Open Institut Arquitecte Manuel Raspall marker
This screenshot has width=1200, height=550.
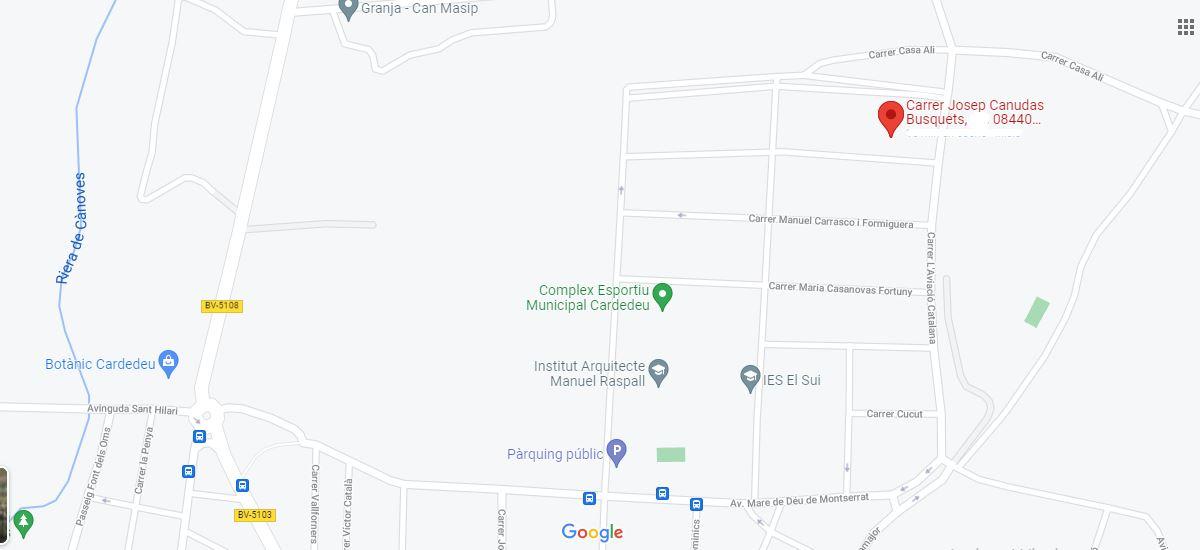point(658,373)
